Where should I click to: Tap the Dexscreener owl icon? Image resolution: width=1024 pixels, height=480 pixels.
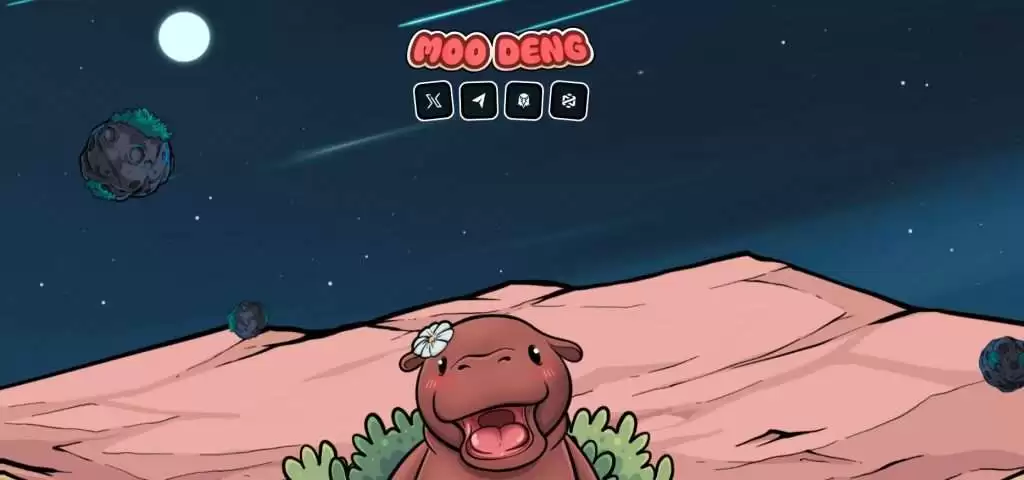tap(523, 101)
